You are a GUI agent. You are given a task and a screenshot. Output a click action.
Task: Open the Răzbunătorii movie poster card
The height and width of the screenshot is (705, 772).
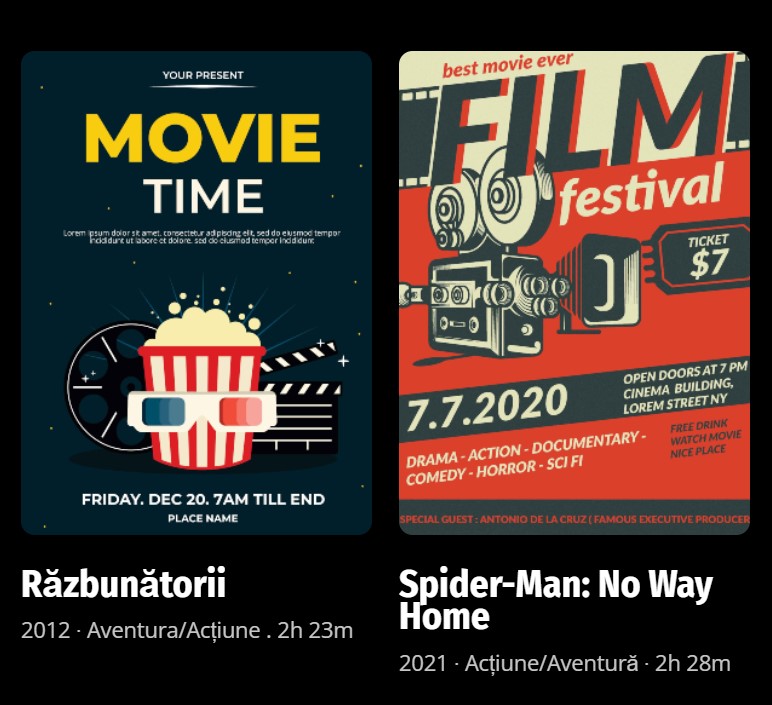point(196,293)
